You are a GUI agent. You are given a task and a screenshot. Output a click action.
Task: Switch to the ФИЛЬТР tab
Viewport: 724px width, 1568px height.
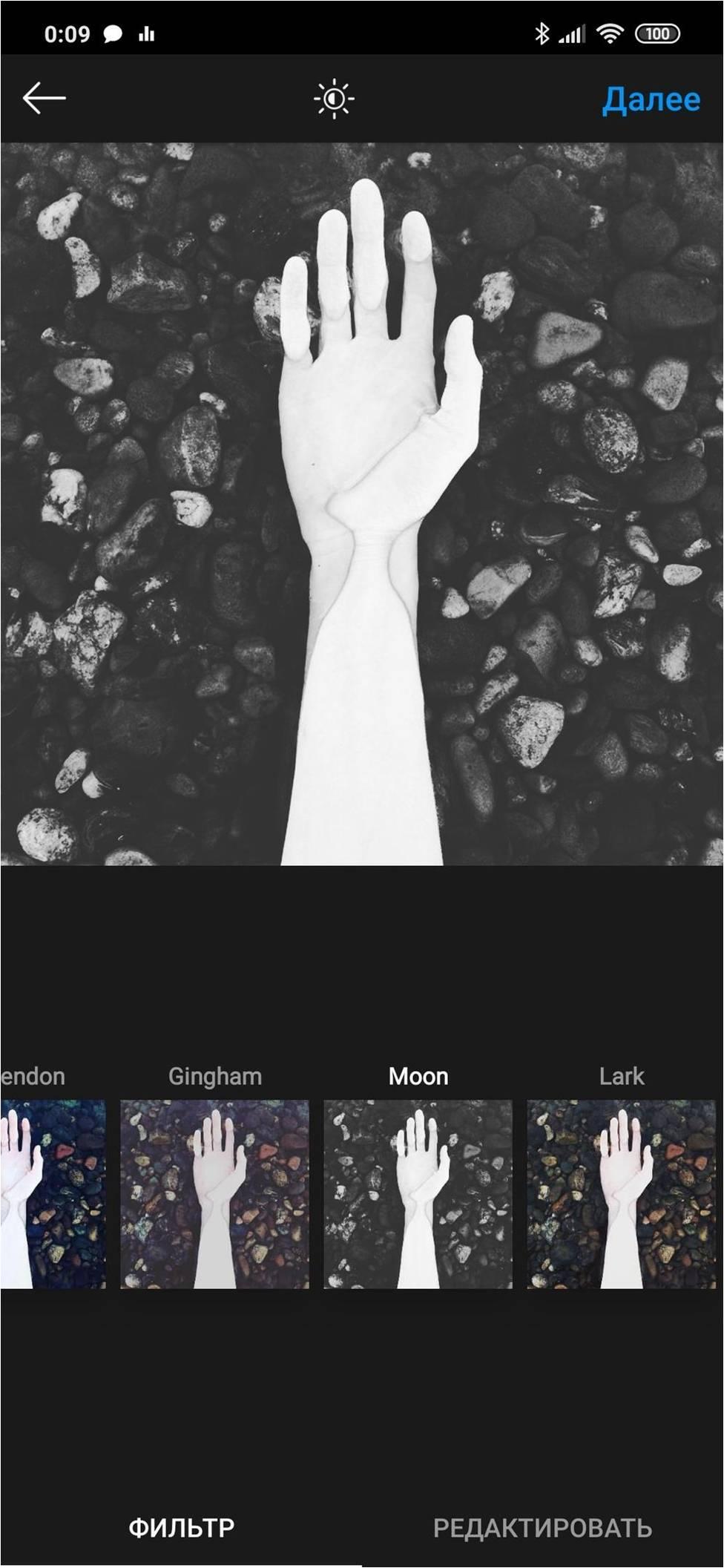click(182, 1527)
